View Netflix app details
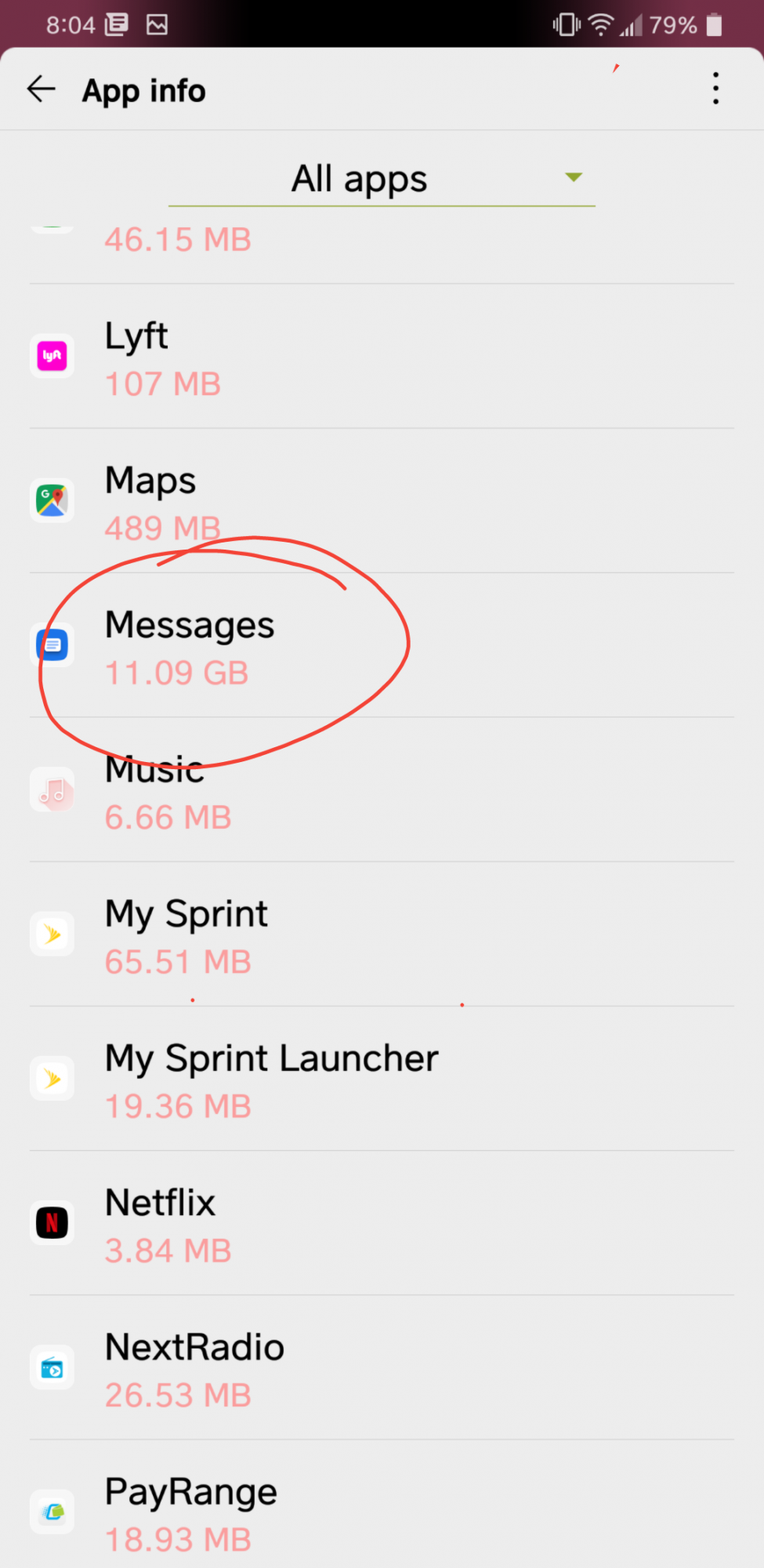Image resolution: width=764 pixels, height=1568 pixels. (382, 1223)
